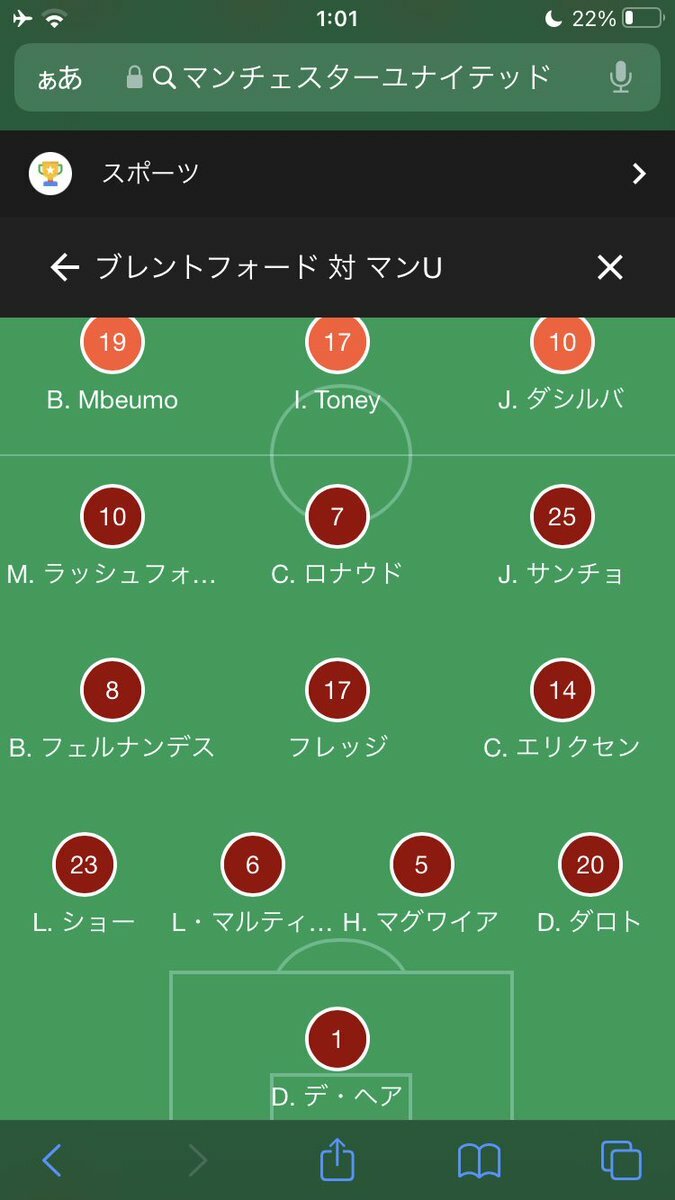Share this page from Safari toolbar
675x1200 pixels.
pos(337,1160)
